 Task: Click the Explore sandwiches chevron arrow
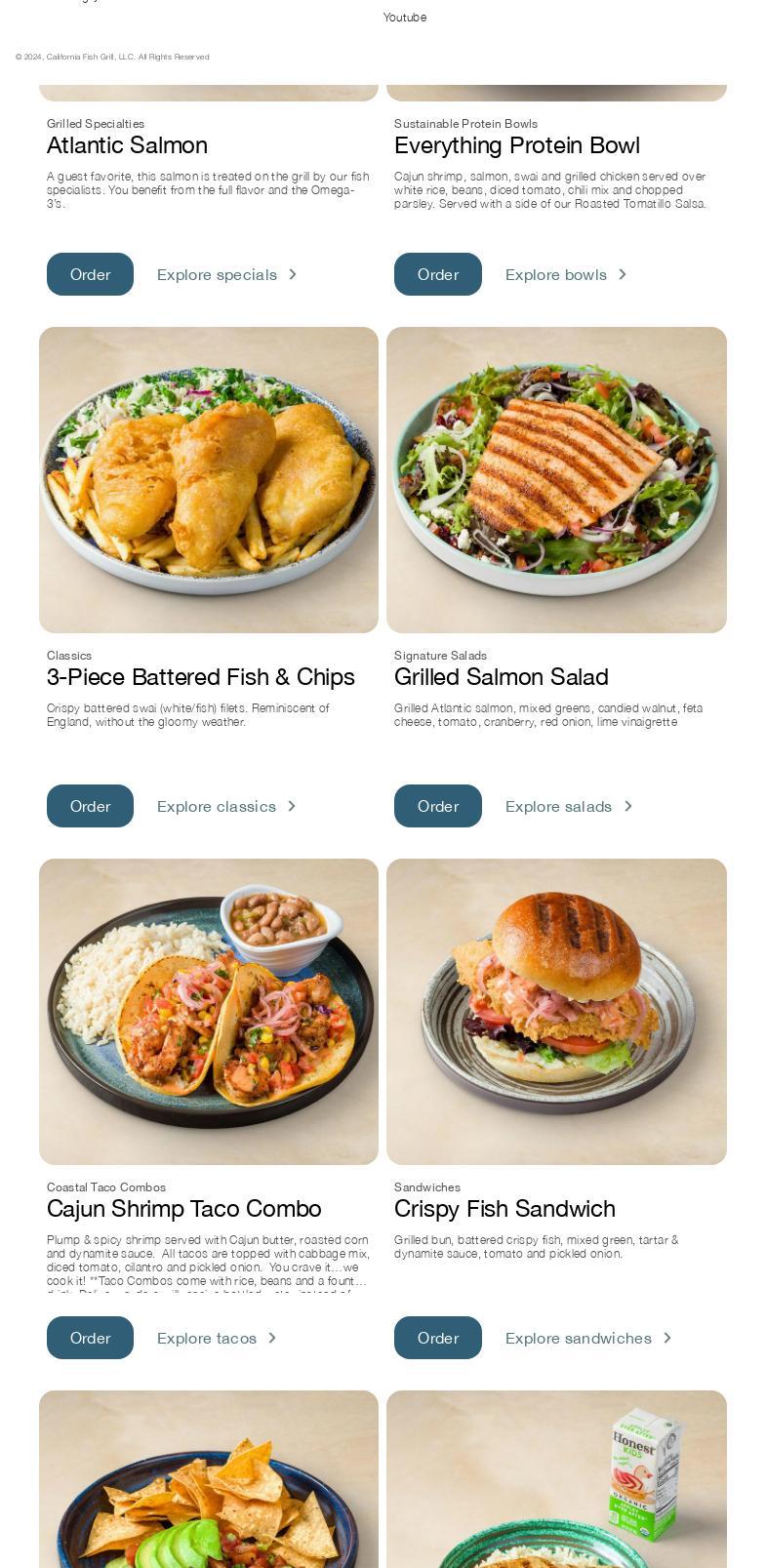666,1338
